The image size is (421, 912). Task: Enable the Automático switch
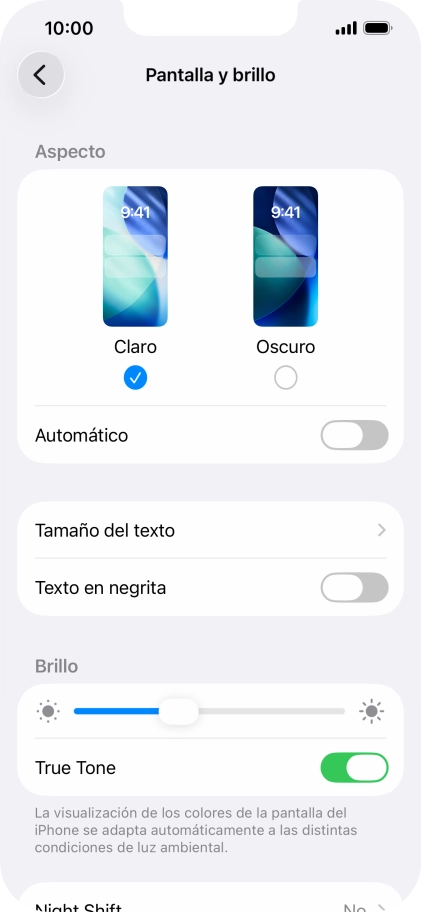point(354,435)
